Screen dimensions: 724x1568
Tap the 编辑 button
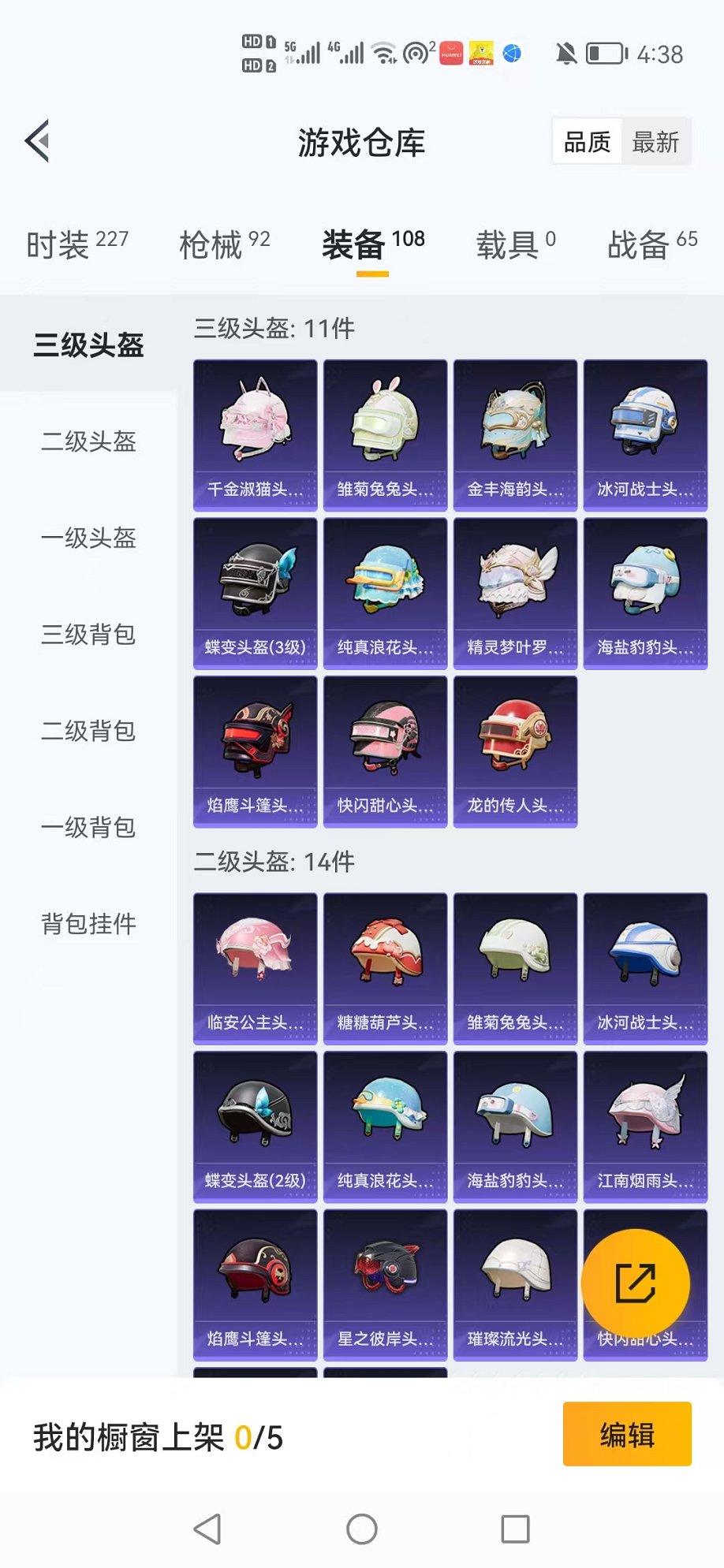pyautogui.click(x=627, y=1434)
